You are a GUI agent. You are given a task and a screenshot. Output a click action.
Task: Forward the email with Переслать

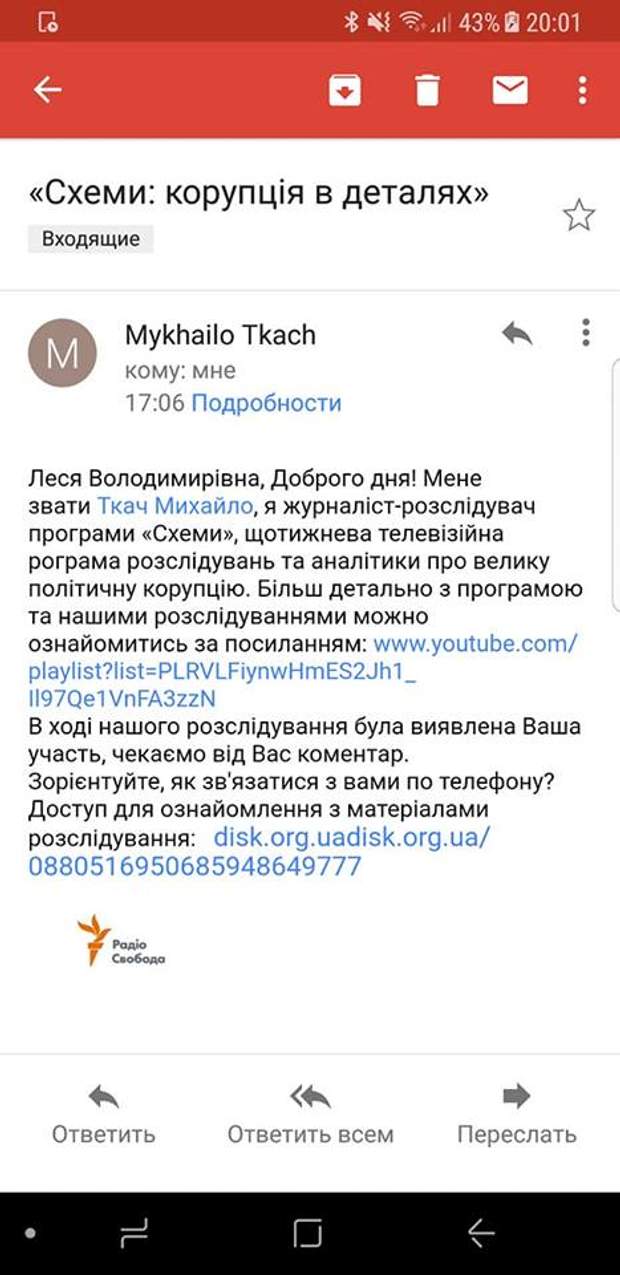point(516,1114)
